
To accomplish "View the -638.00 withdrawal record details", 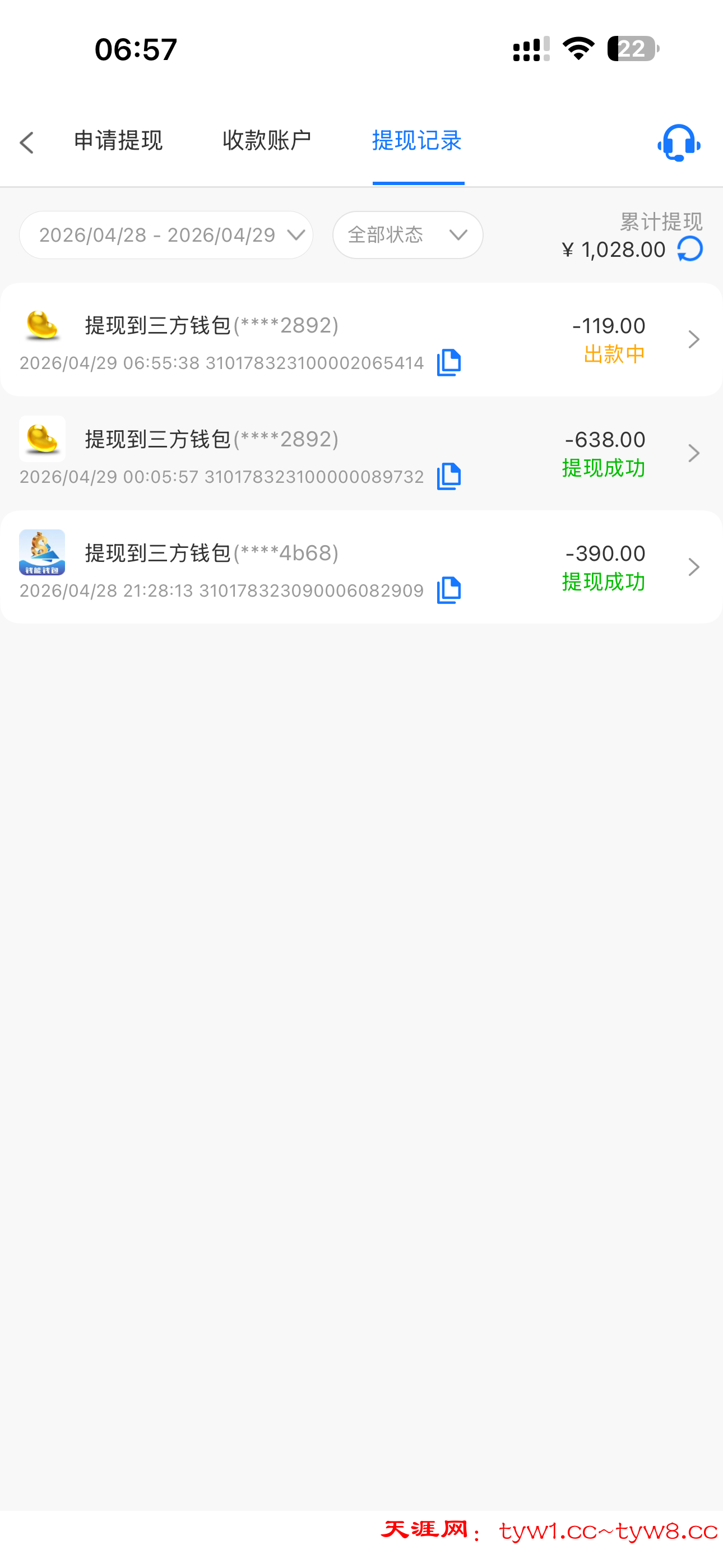I will pyautogui.click(x=693, y=453).
